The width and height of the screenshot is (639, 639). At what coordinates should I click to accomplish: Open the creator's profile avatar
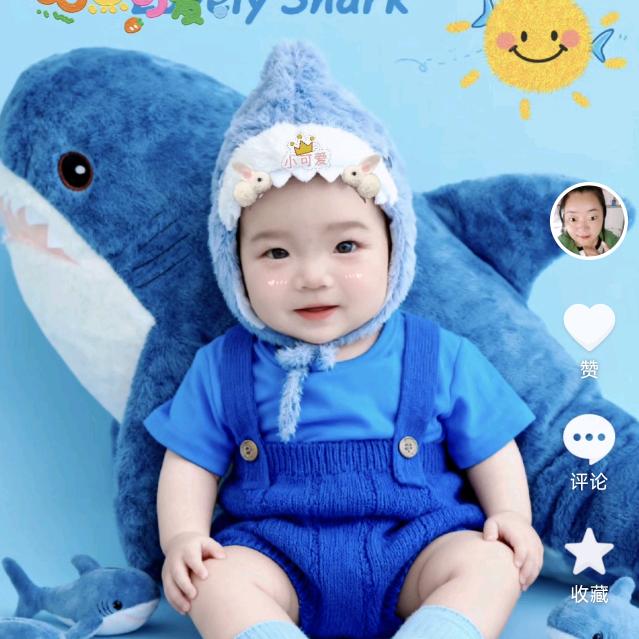coord(588,221)
